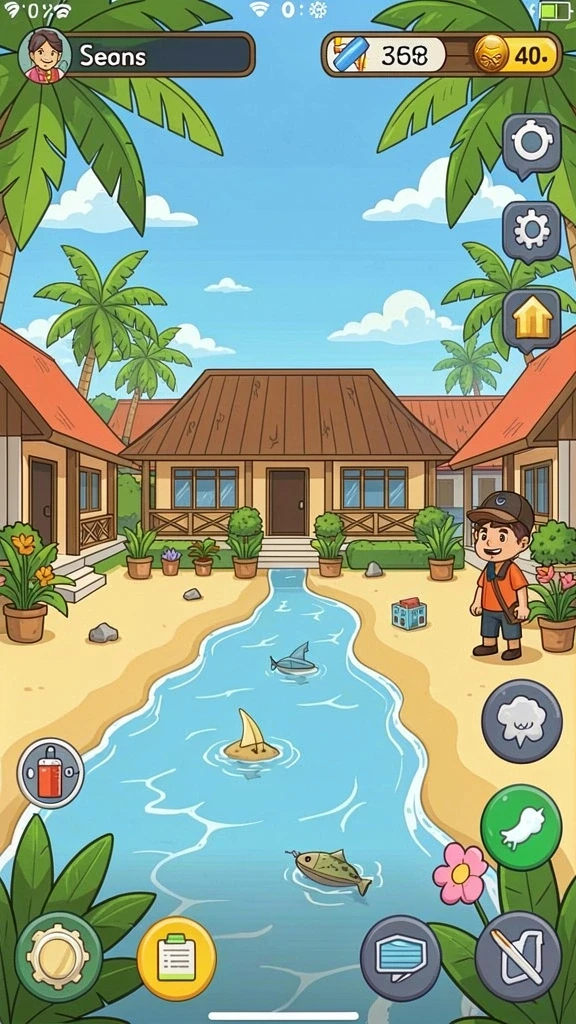
Task: Tap the cloud puff action button
Action: [x=522, y=721]
